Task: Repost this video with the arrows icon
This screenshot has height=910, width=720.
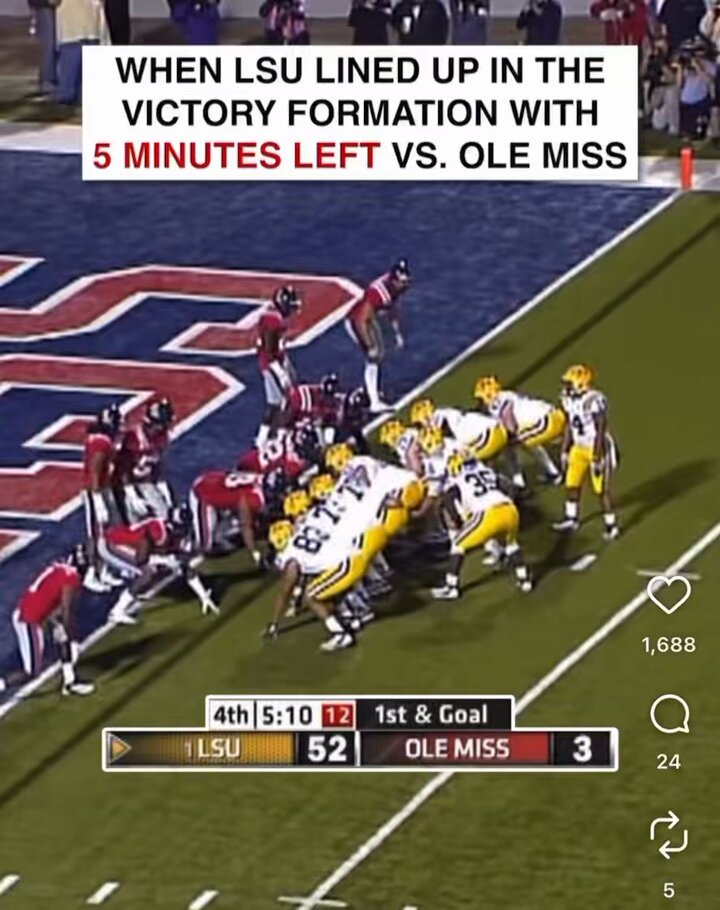Action: pos(668,833)
